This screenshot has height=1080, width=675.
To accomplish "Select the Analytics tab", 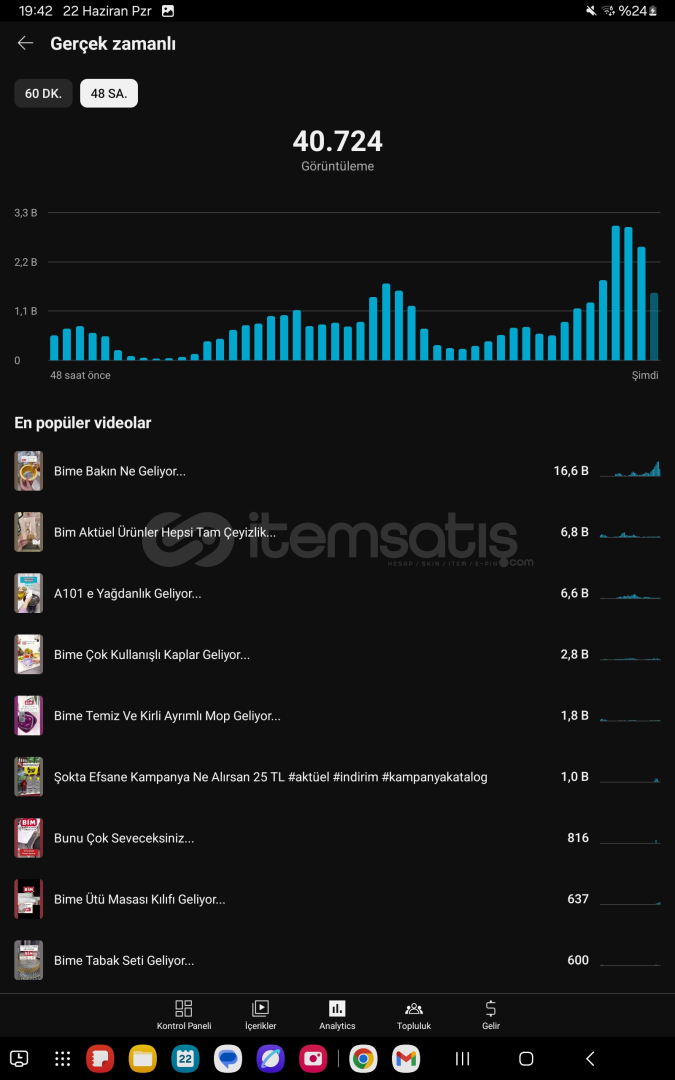I will (338, 1015).
